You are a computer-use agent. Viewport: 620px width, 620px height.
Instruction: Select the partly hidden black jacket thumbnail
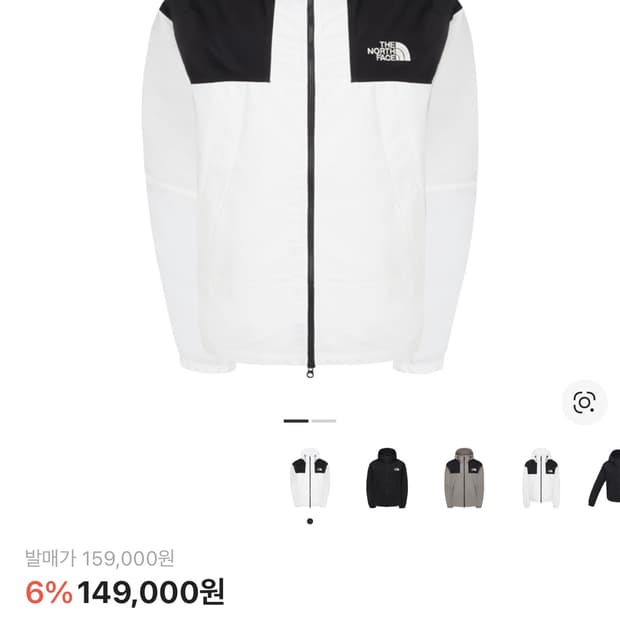tap(606, 478)
